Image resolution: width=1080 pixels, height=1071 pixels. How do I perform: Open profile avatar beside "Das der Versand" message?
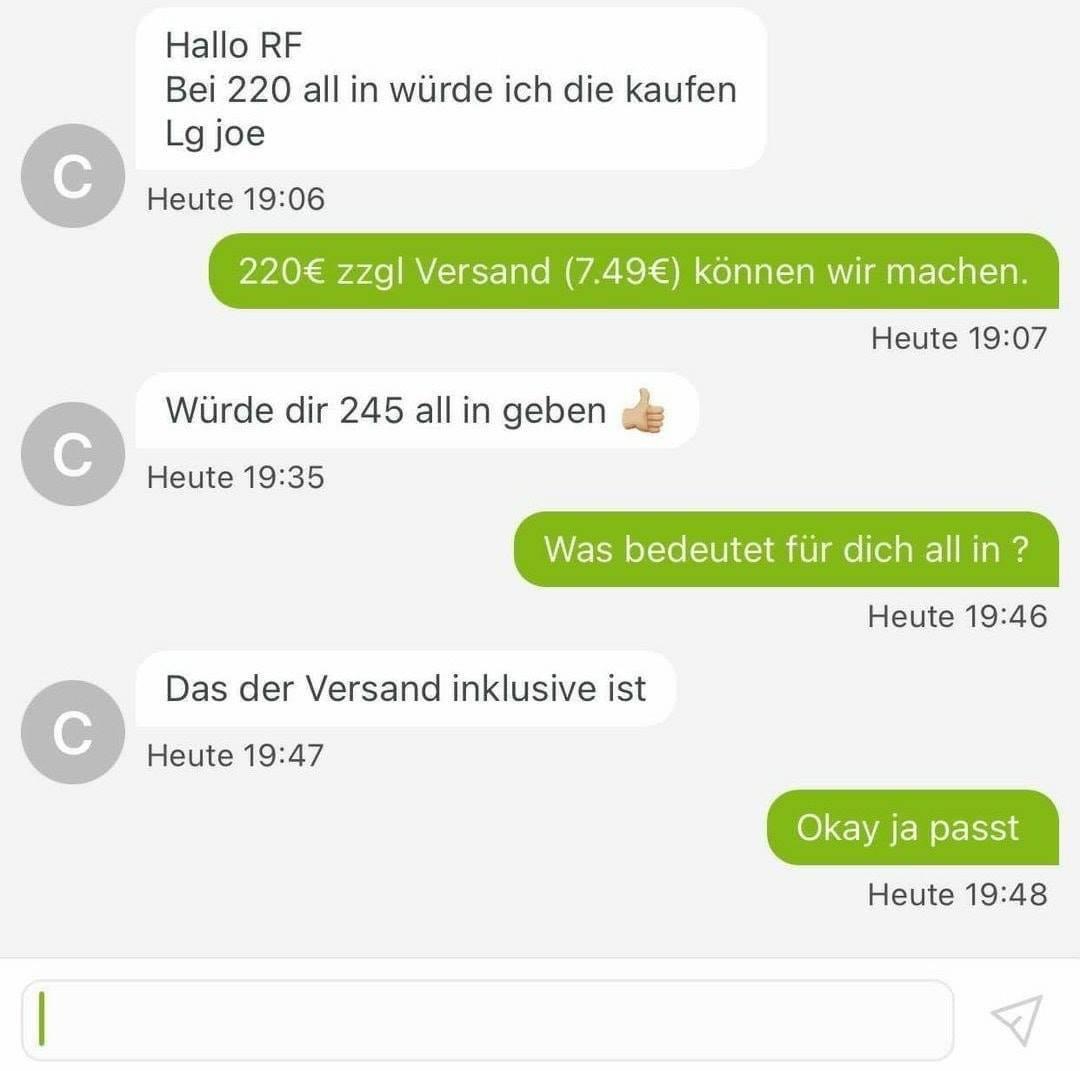point(72,732)
